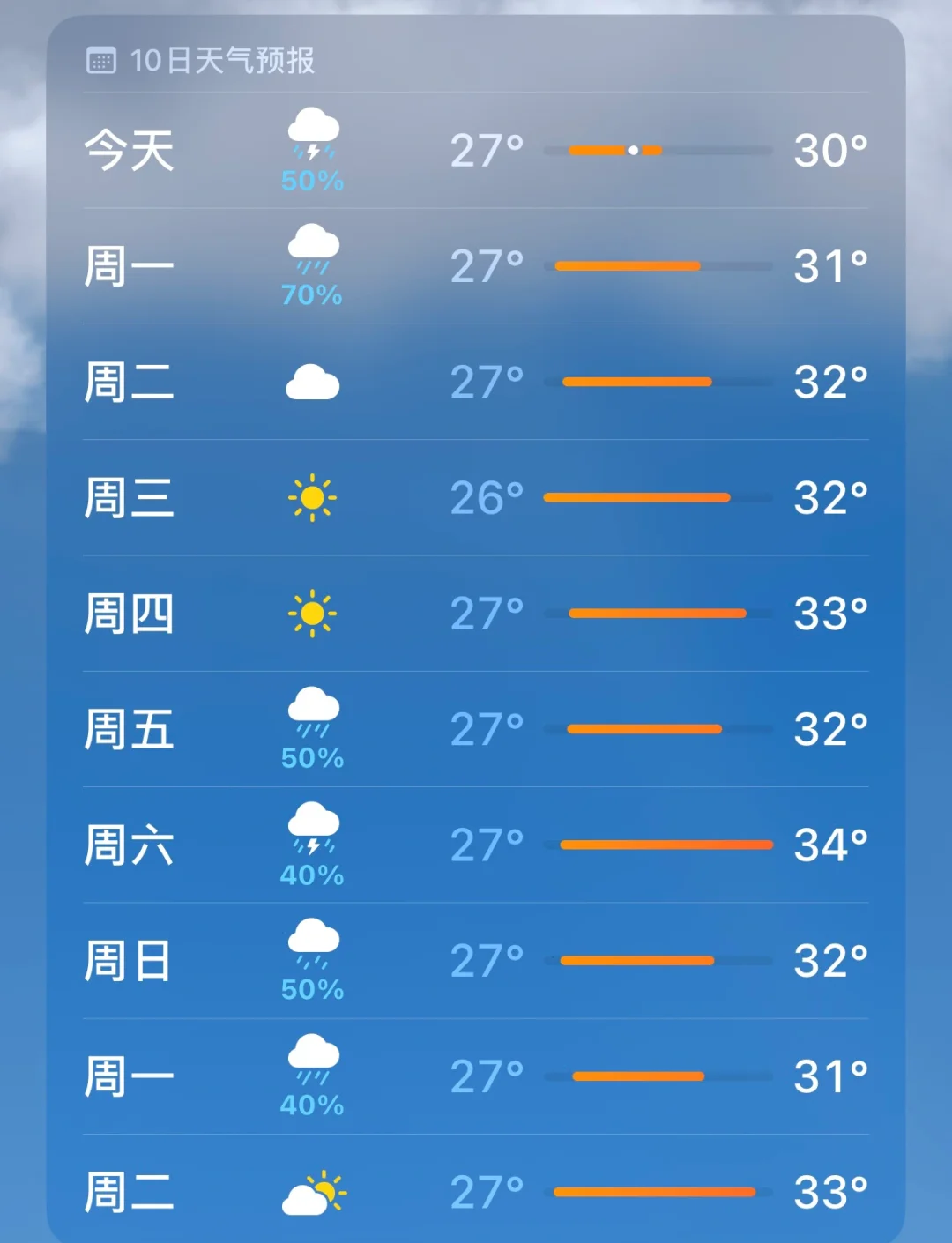Viewport: 952px width, 1243px height.
Task: Open the 周一 row with 40% rain
Action: [476, 1076]
